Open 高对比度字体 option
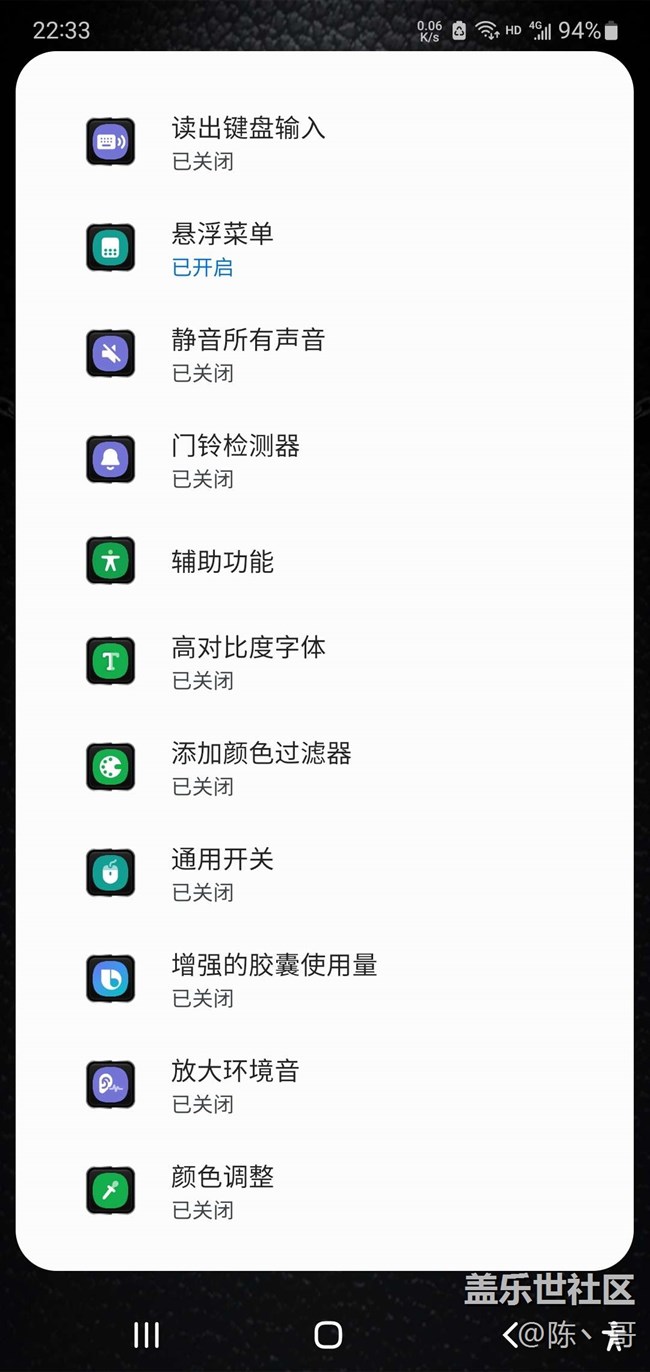Viewport: 650px width, 1372px height. [x=324, y=662]
